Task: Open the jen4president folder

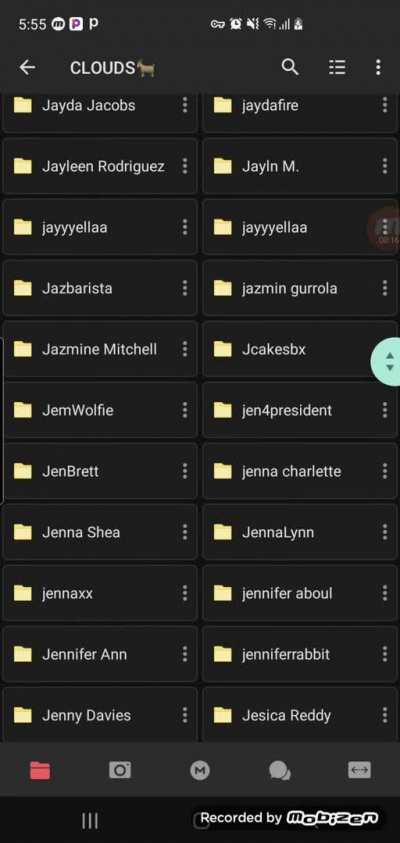Action: (x=299, y=410)
